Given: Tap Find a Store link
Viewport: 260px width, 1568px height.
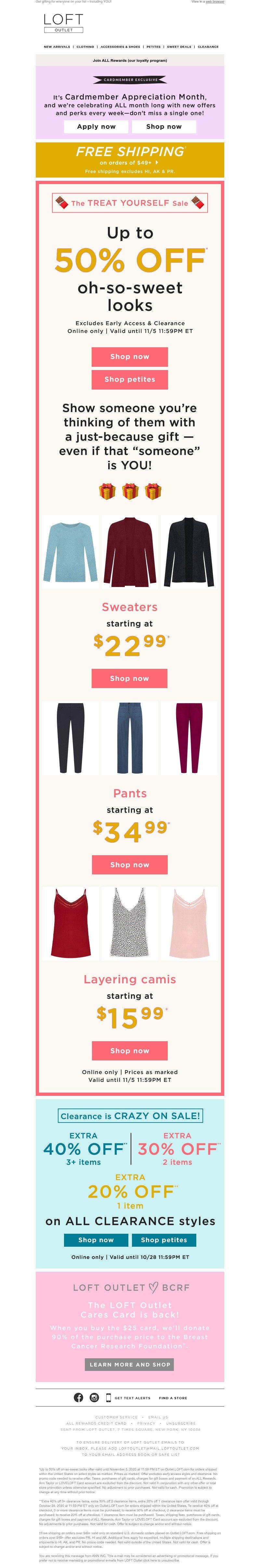Looking at the screenshot, I should point(173,1398).
